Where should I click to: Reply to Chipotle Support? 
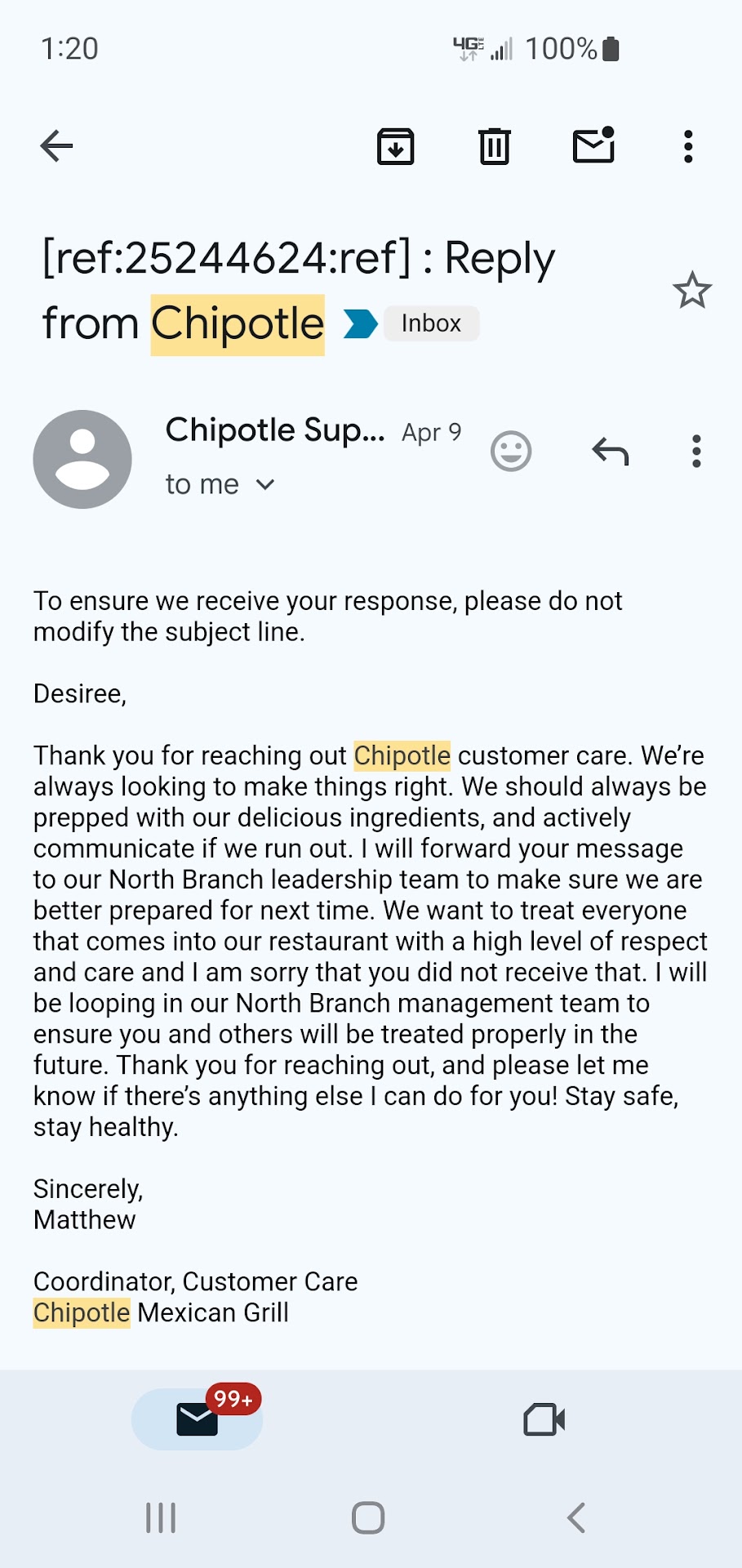610,451
